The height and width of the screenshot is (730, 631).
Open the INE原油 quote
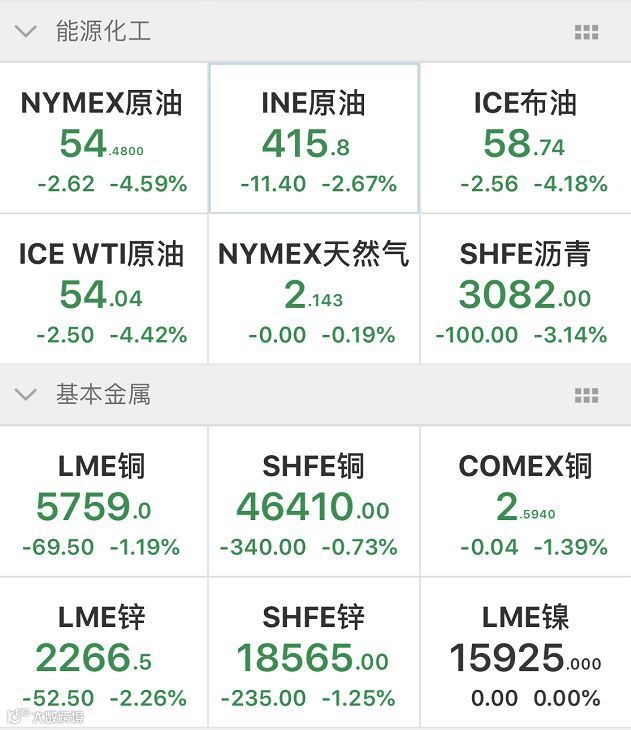[x=313, y=139]
